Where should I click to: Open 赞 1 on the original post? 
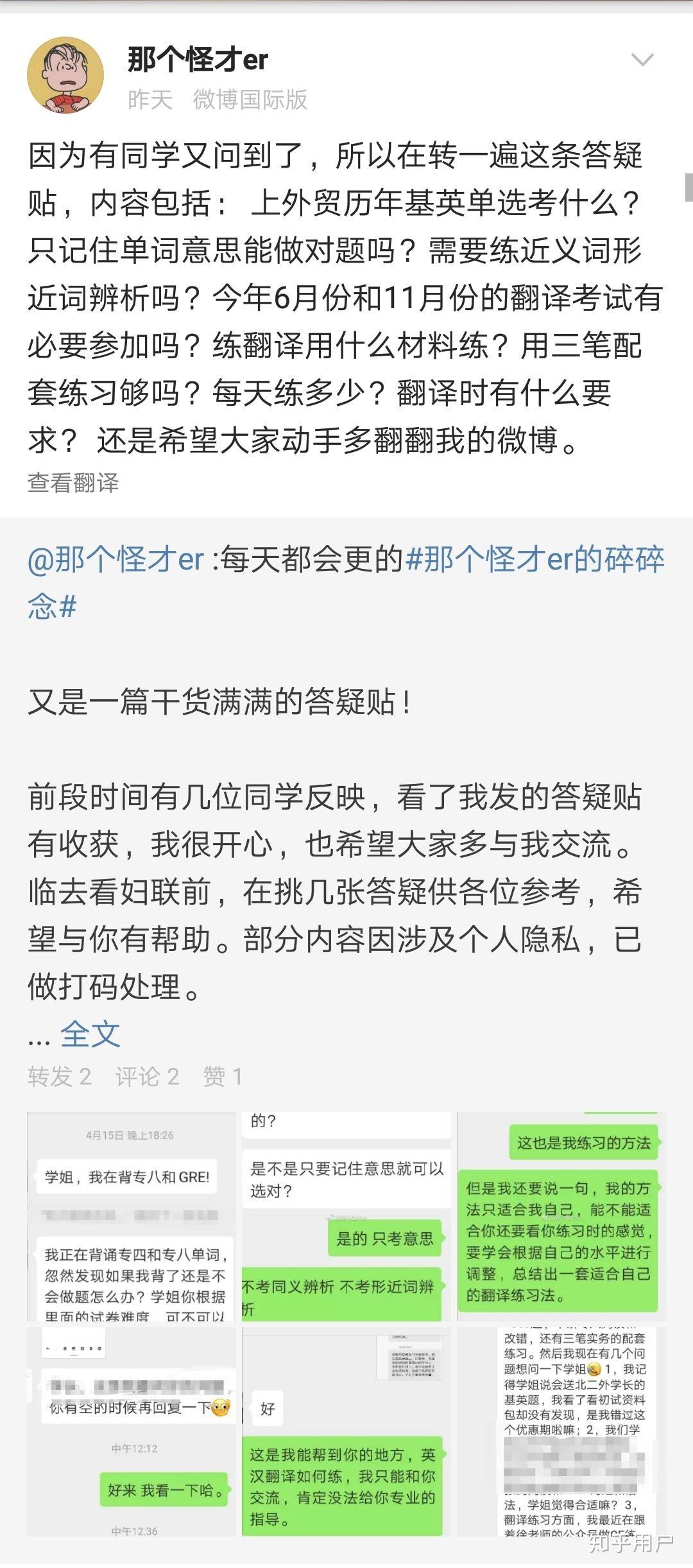click(x=223, y=1077)
